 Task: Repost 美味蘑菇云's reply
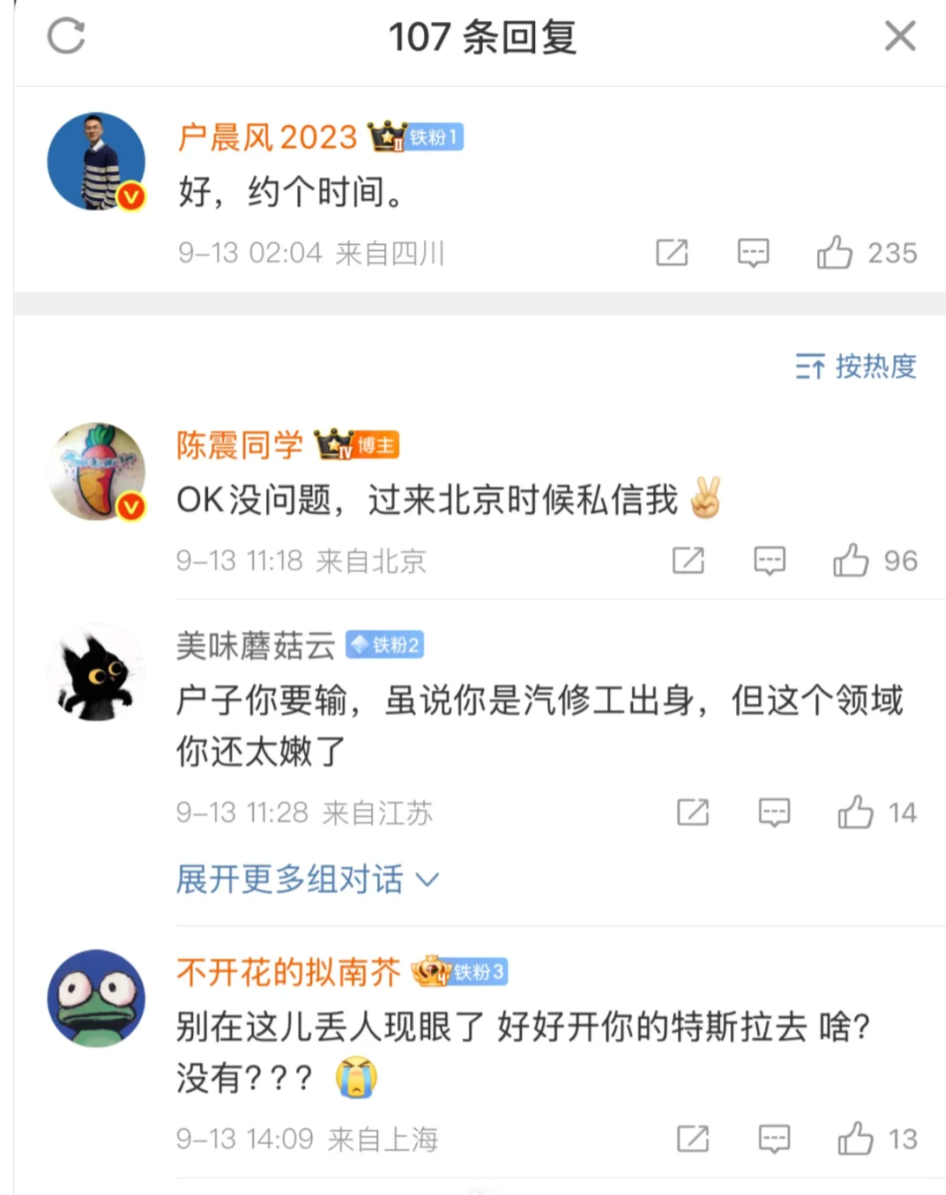point(693,813)
